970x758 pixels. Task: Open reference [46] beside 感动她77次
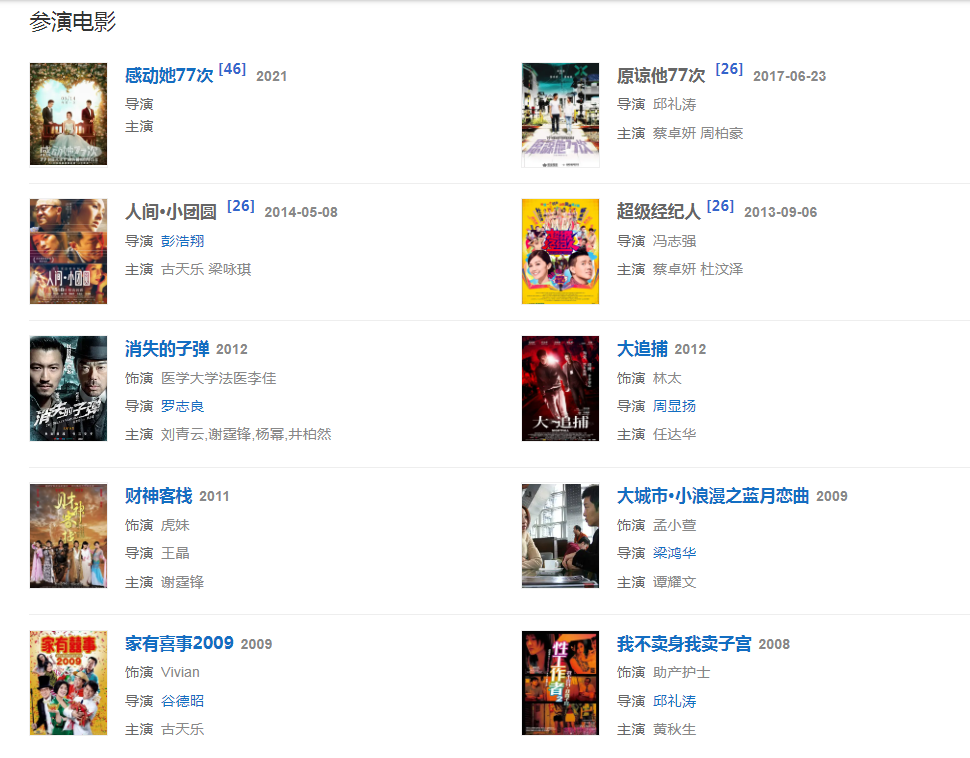(232, 69)
